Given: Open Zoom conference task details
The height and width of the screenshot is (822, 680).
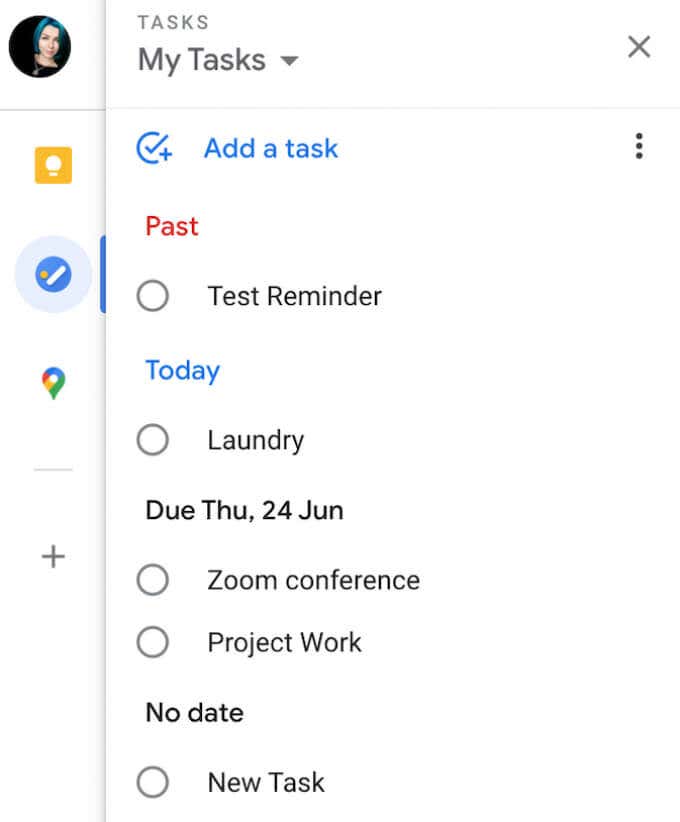Looking at the screenshot, I should 313,580.
